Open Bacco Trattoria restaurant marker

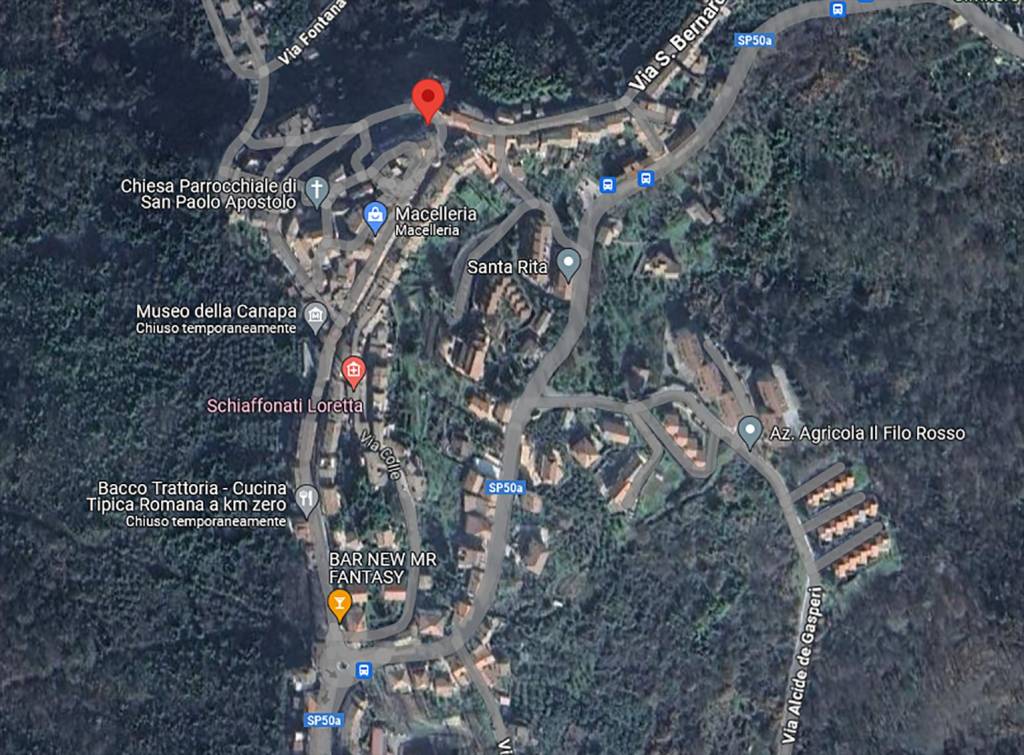pyautogui.click(x=307, y=496)
